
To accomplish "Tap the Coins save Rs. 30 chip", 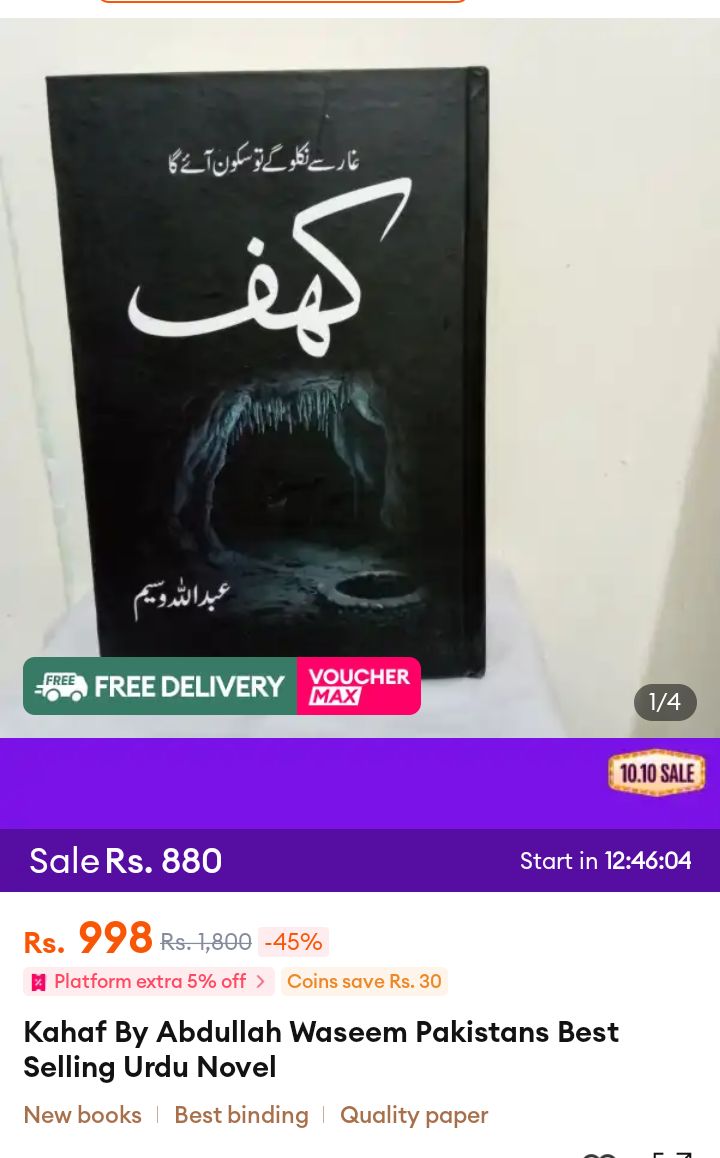I will click(364, 981).
